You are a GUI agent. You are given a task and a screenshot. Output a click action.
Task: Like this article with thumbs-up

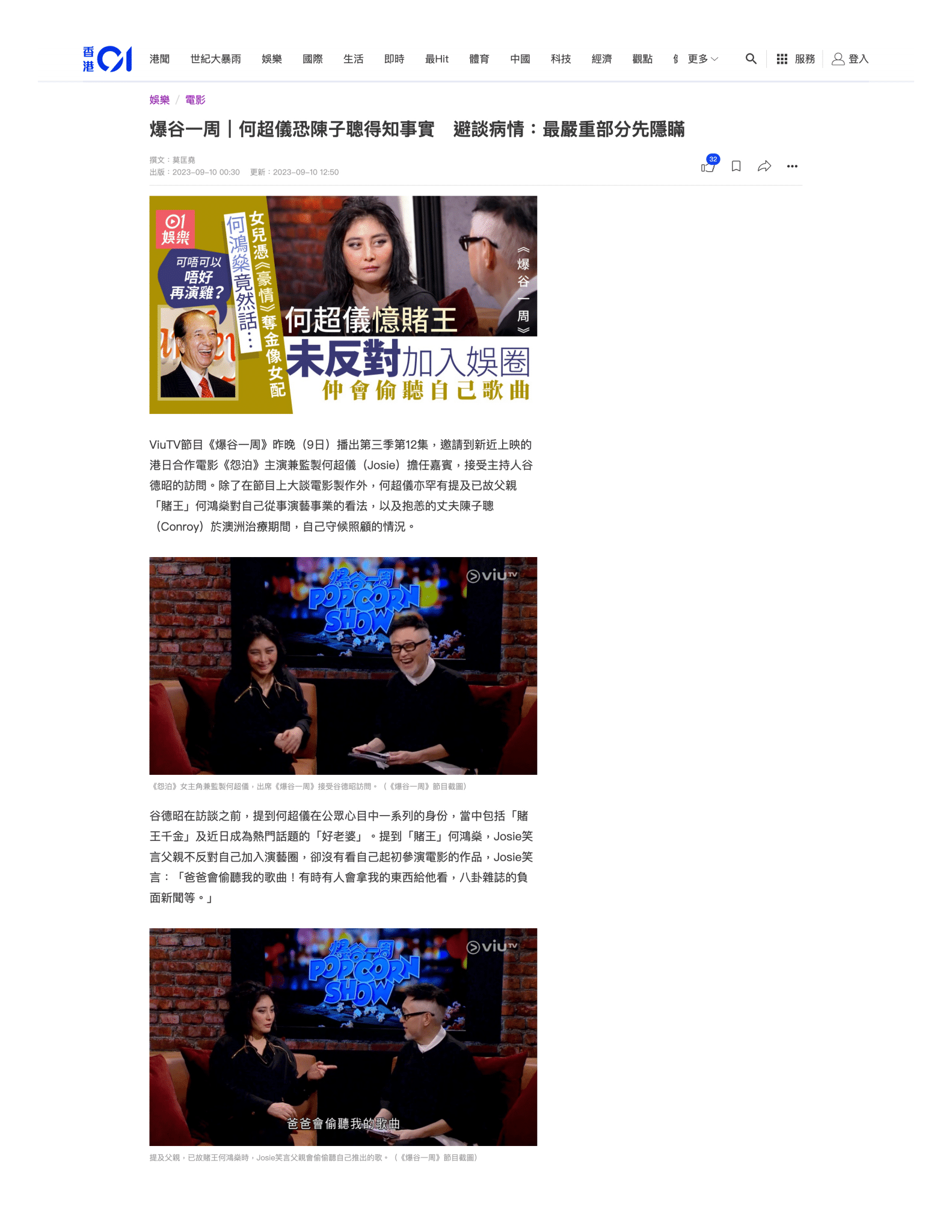[708, 167]
